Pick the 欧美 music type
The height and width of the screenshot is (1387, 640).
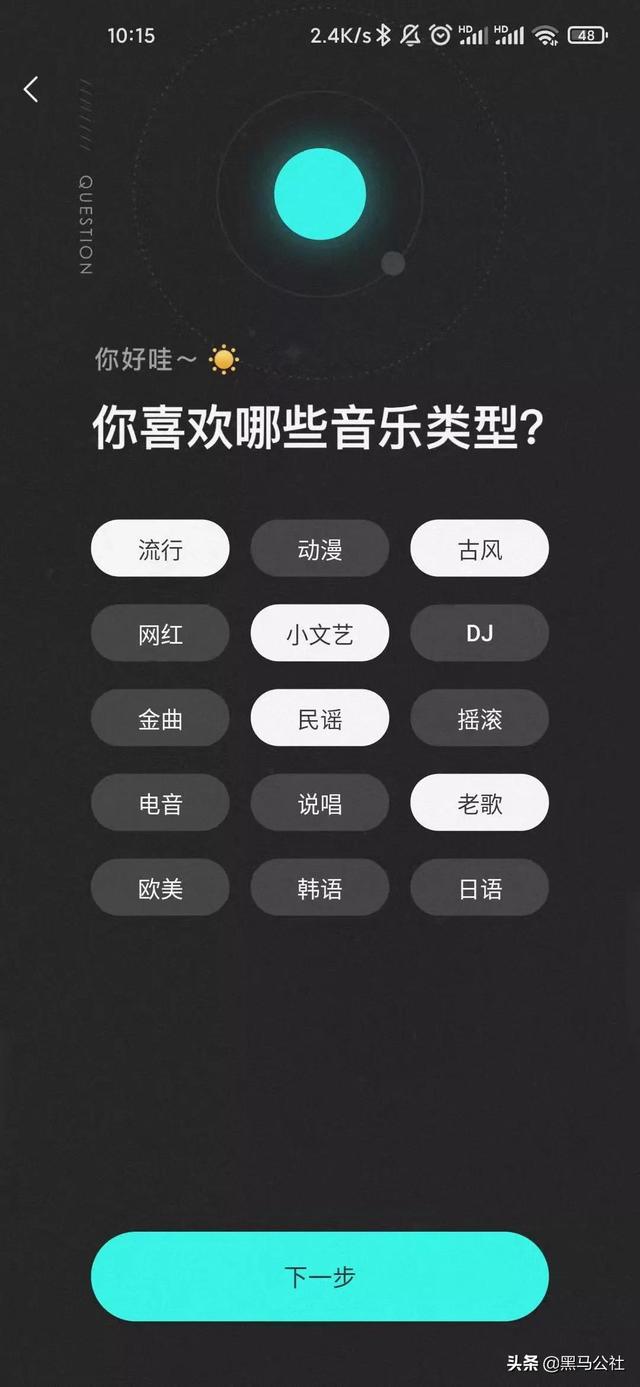(160, 887)
